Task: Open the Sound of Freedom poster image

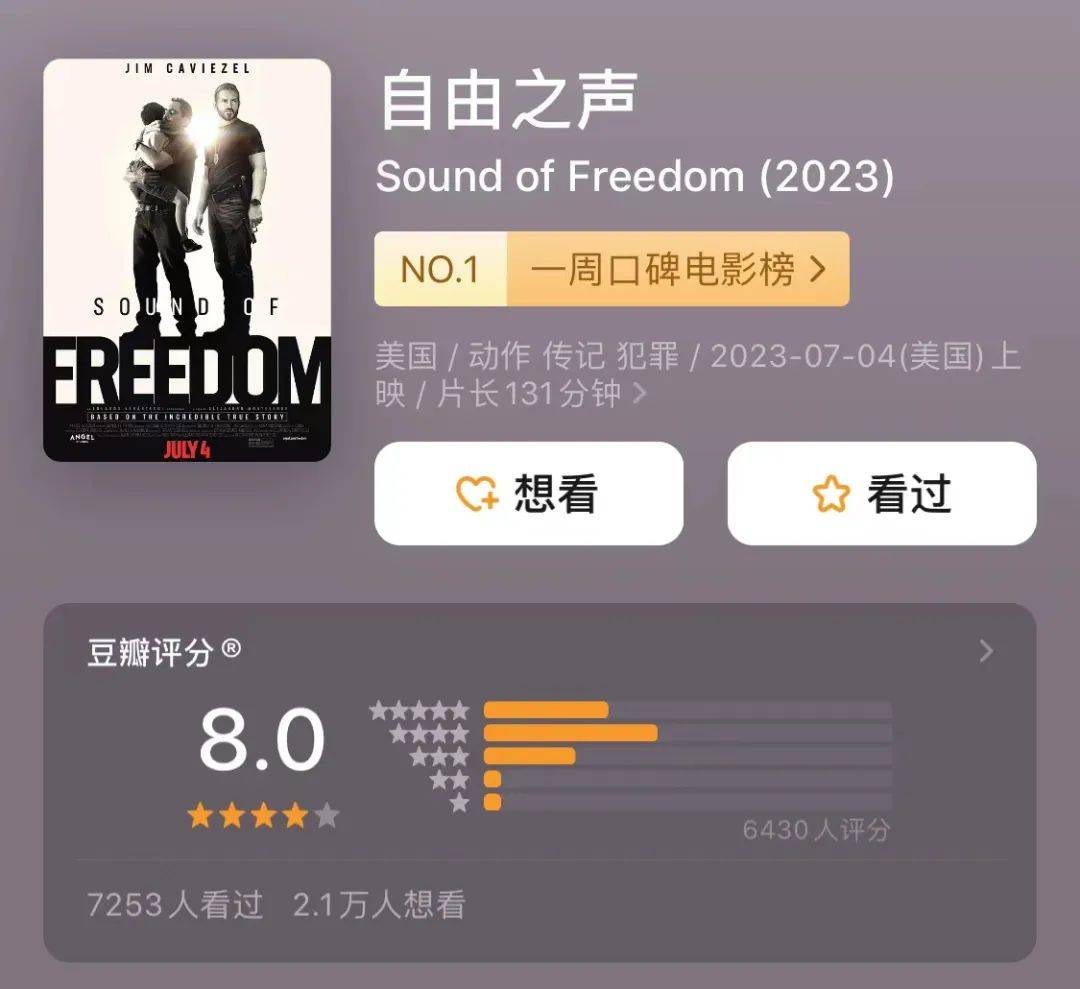Action: [187, 260]
